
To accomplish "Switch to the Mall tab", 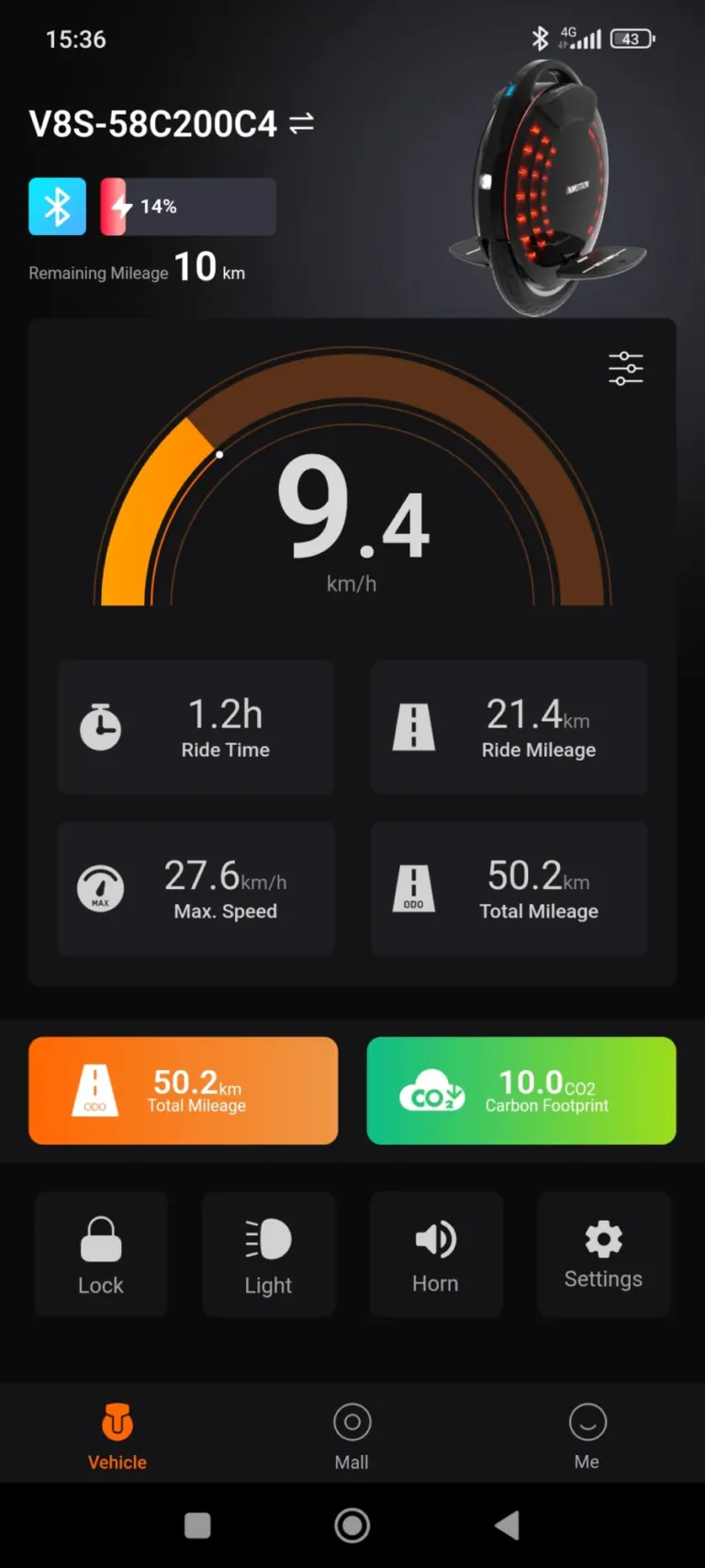I will pos(352,1436).
